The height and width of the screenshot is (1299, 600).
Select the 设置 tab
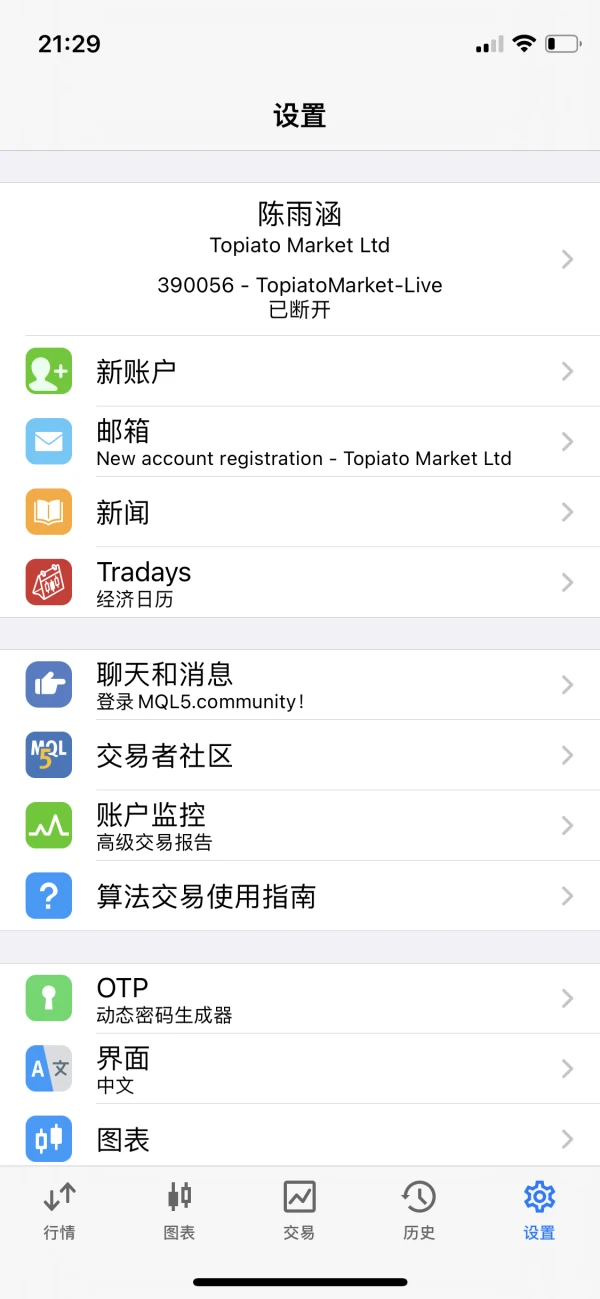539,1210
